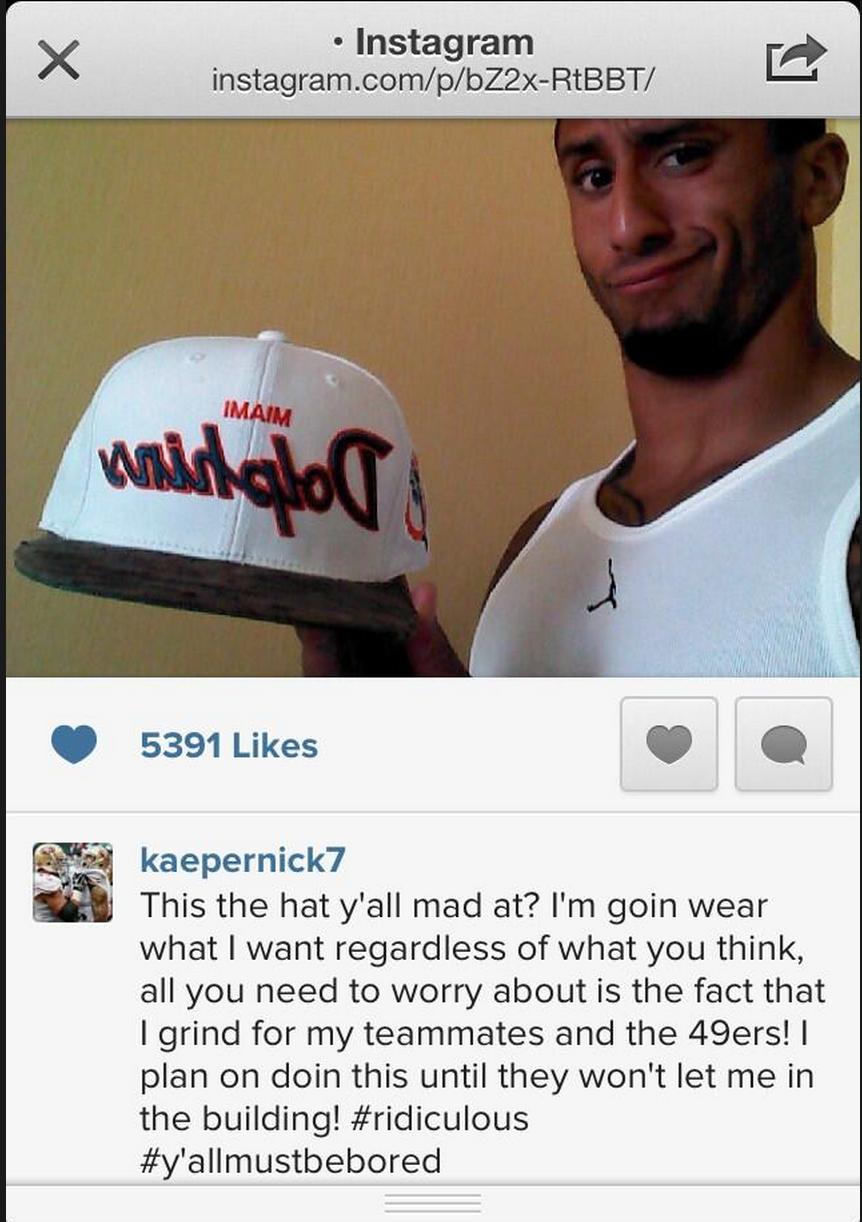This screenshot has height=1222, width=862.
Task: Open the #y'allmustbebored hashtag
Action: pos(290,1160)
